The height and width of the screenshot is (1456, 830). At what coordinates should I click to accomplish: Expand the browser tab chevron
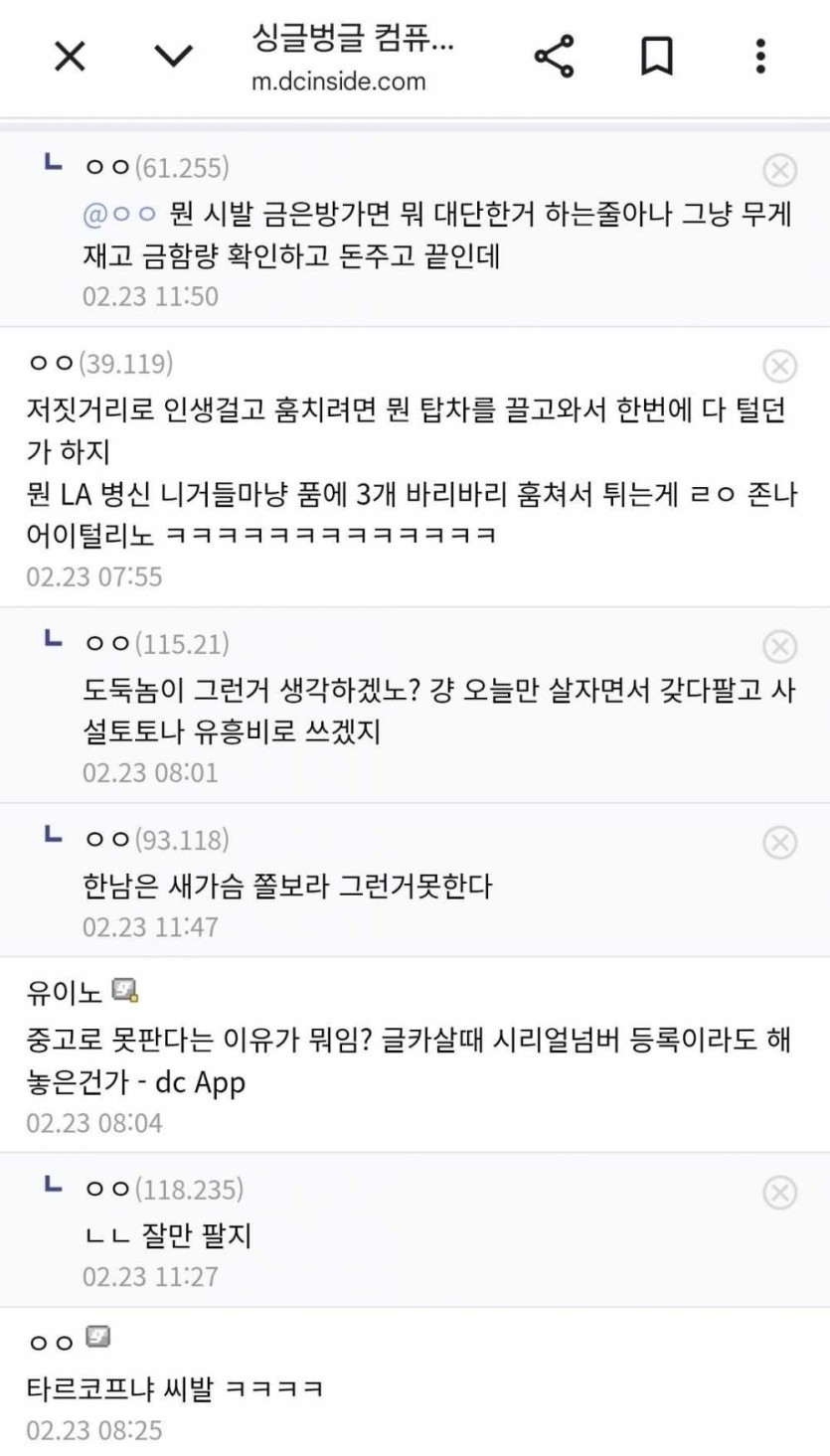coord(174,57)
